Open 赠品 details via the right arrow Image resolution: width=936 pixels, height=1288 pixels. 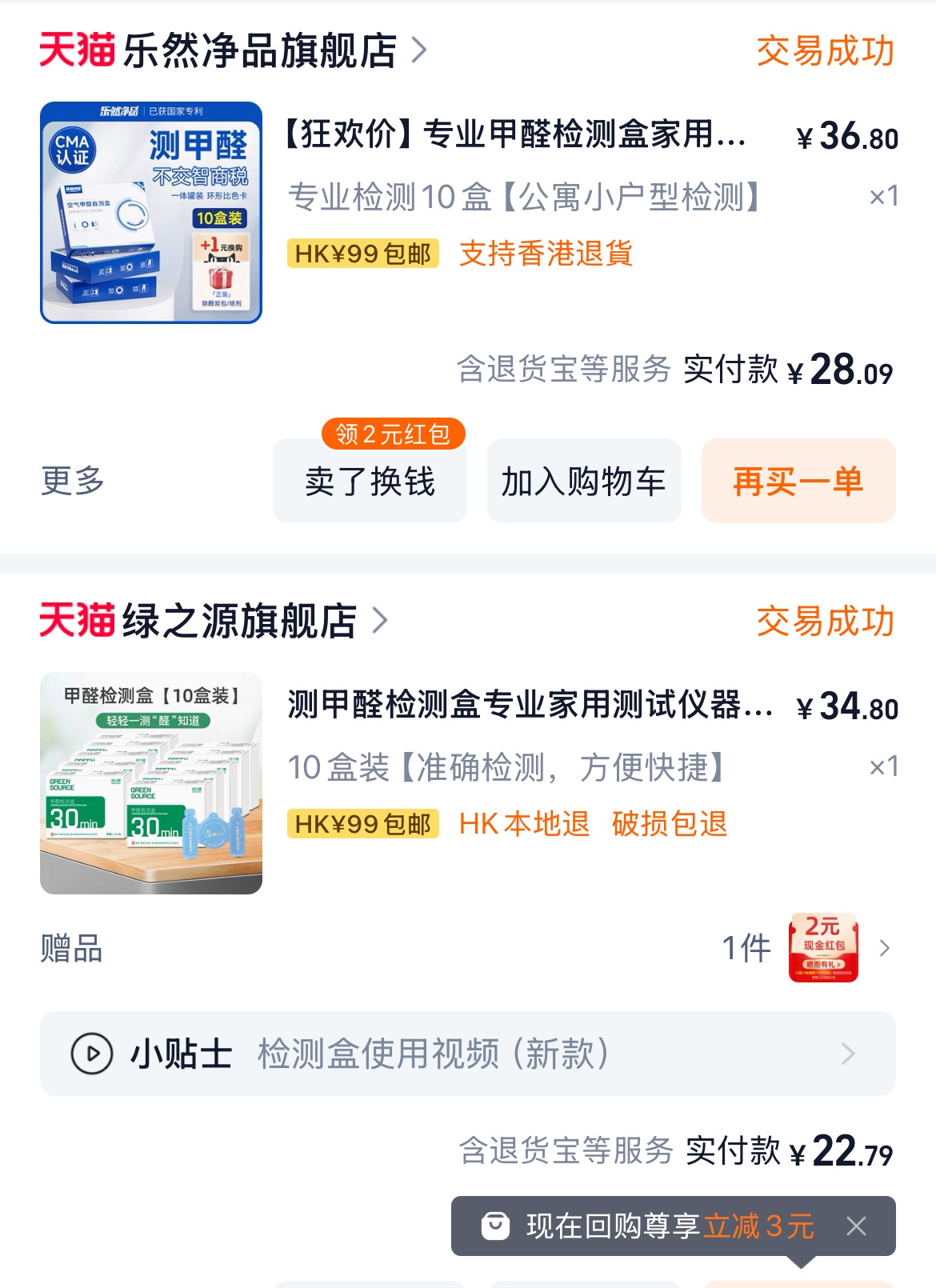(885, 949)
